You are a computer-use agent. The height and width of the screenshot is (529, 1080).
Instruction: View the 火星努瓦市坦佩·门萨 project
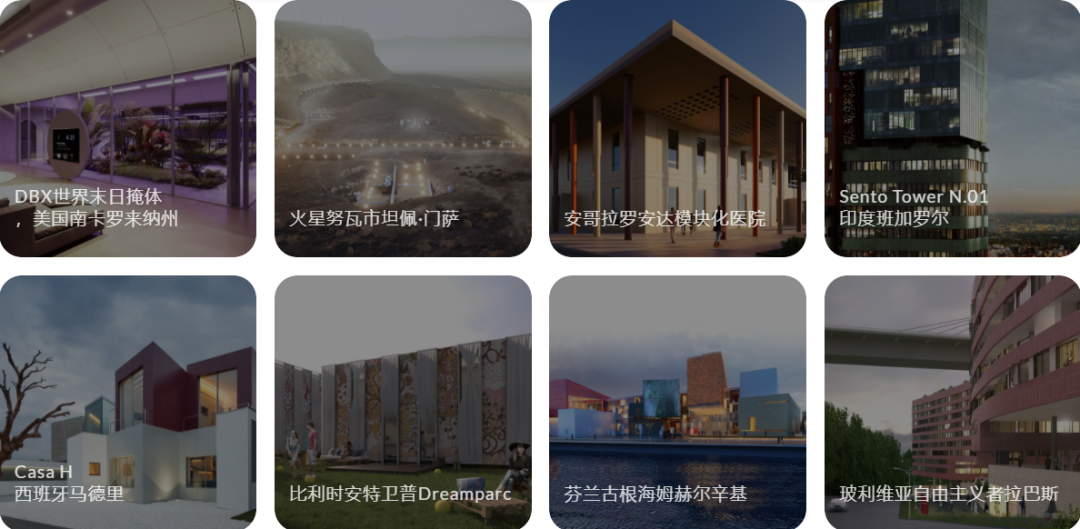click(403, 128)
